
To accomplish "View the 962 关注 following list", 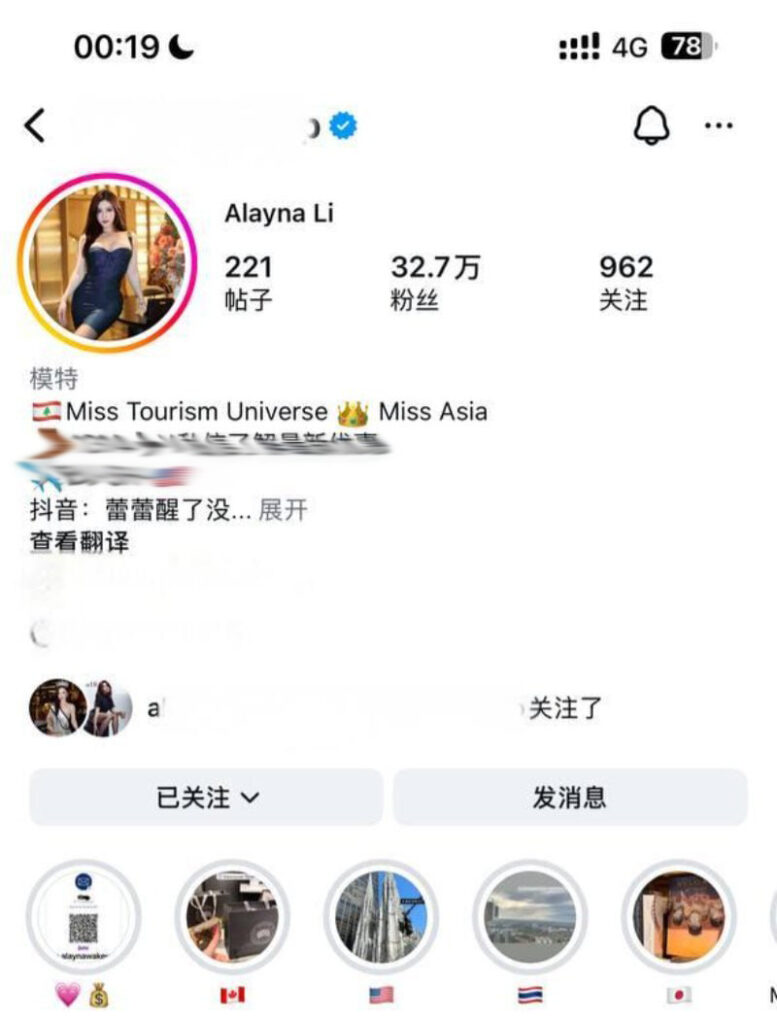I will 625,282.
